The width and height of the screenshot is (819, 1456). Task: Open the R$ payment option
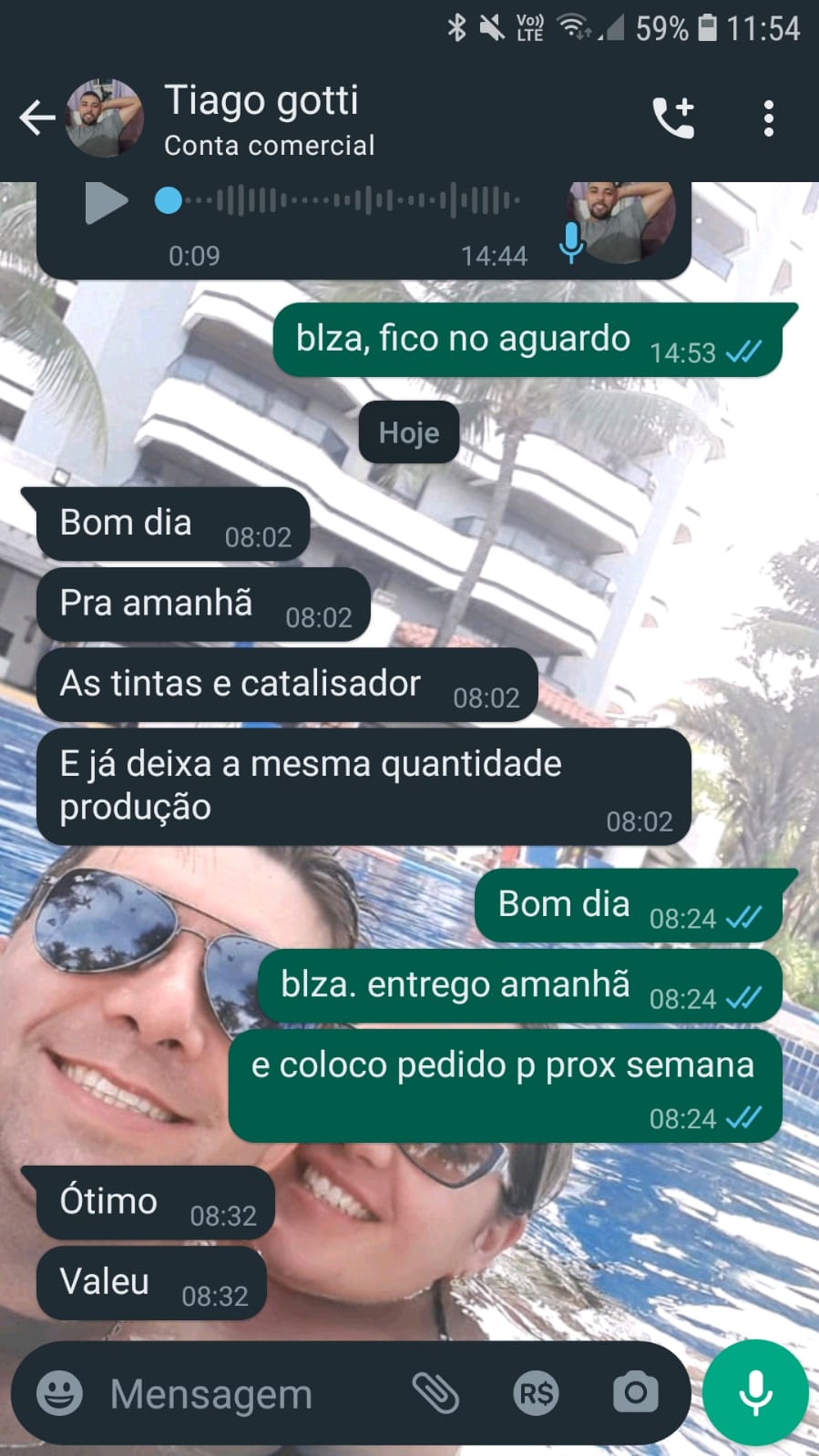536,1393
